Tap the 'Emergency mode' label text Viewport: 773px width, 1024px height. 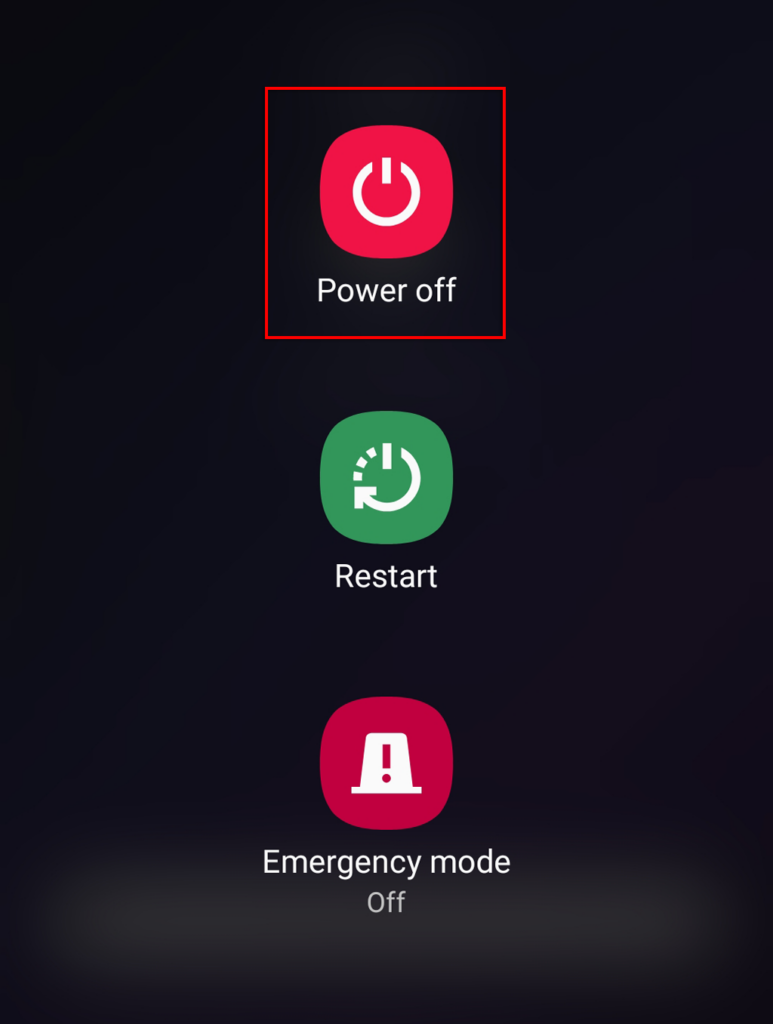pyautogui.click(x=386, y=861)
